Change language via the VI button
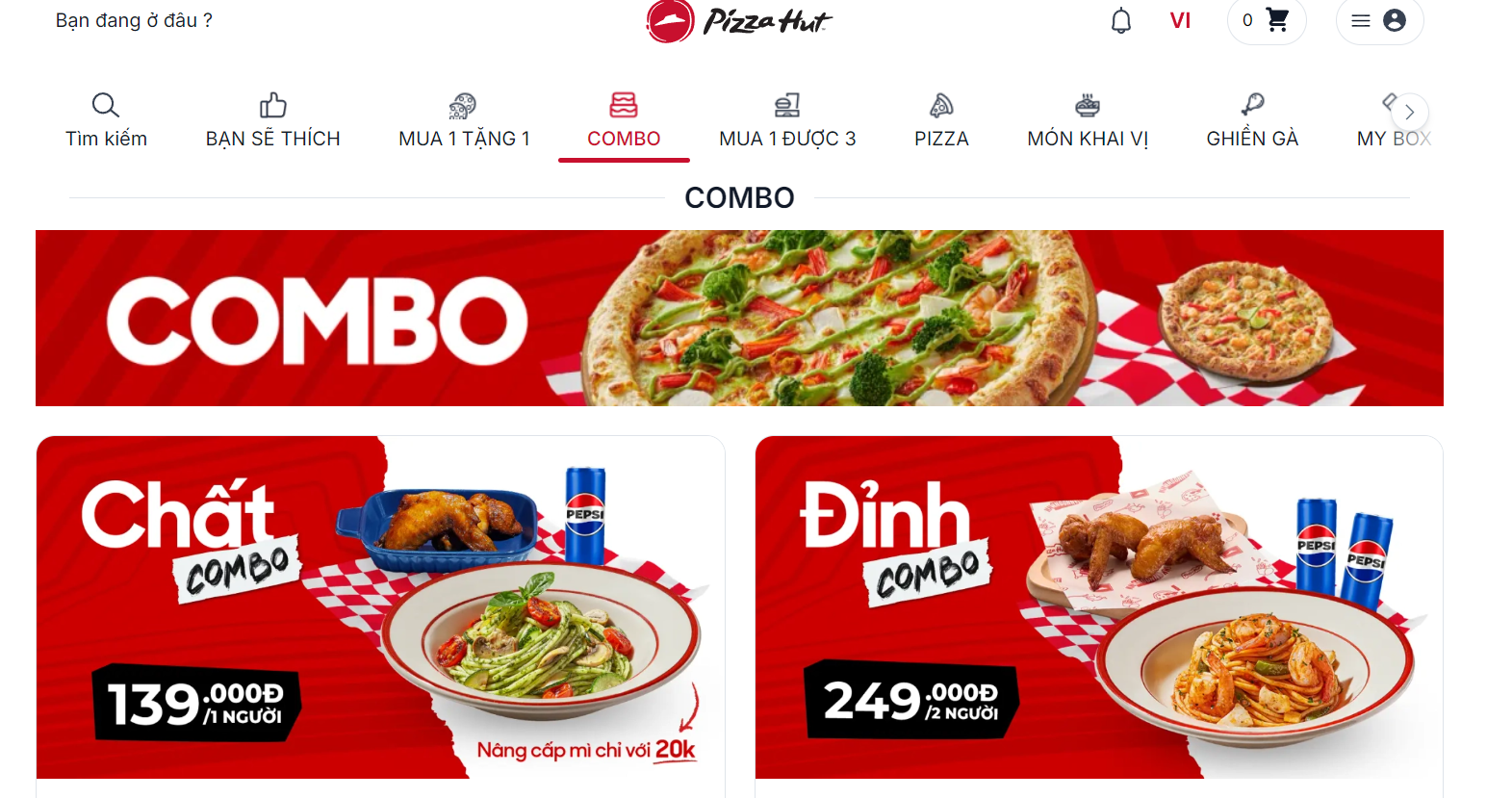This screenshot has height=798, width=1512. (x=1180, y=20)
